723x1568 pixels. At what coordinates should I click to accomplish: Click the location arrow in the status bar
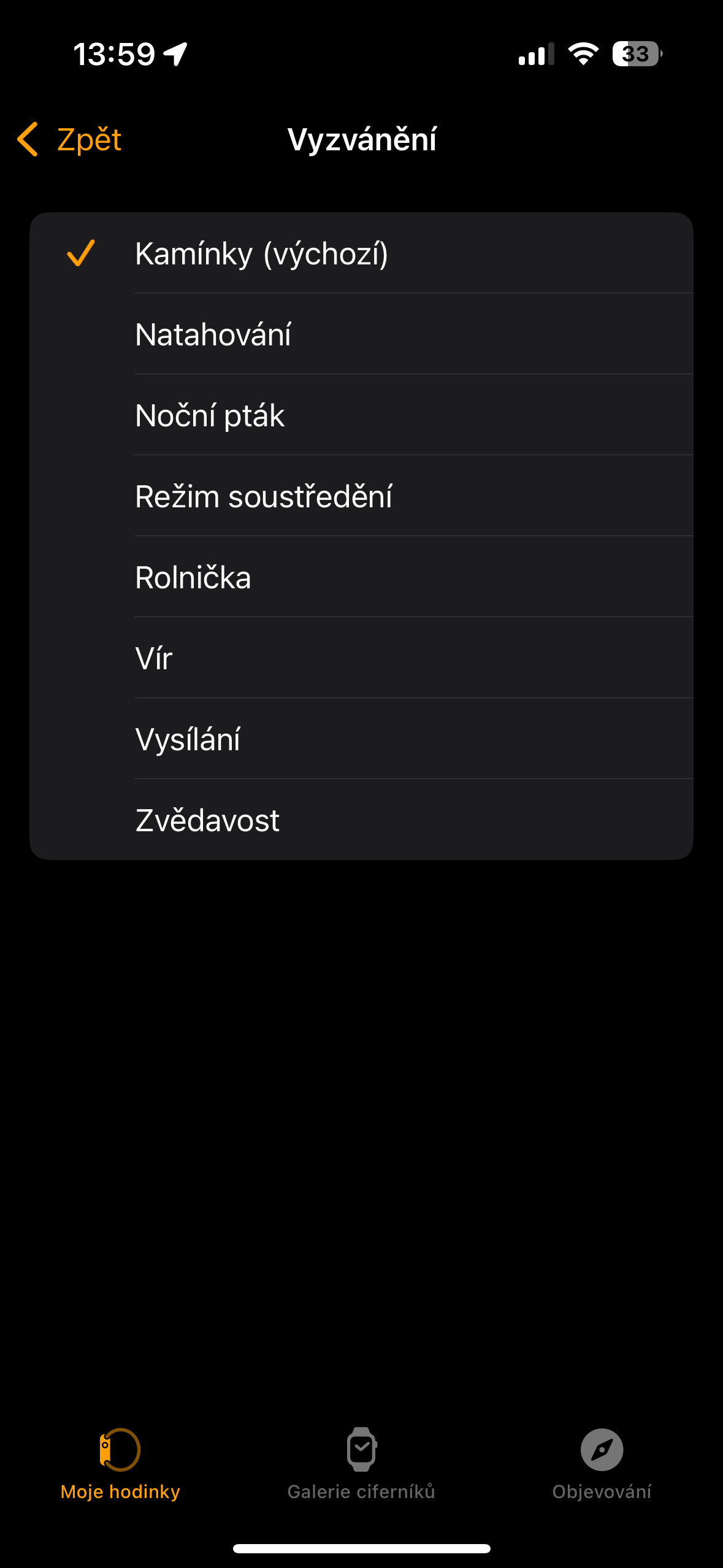pyautogui.click(x=174, y=55)
